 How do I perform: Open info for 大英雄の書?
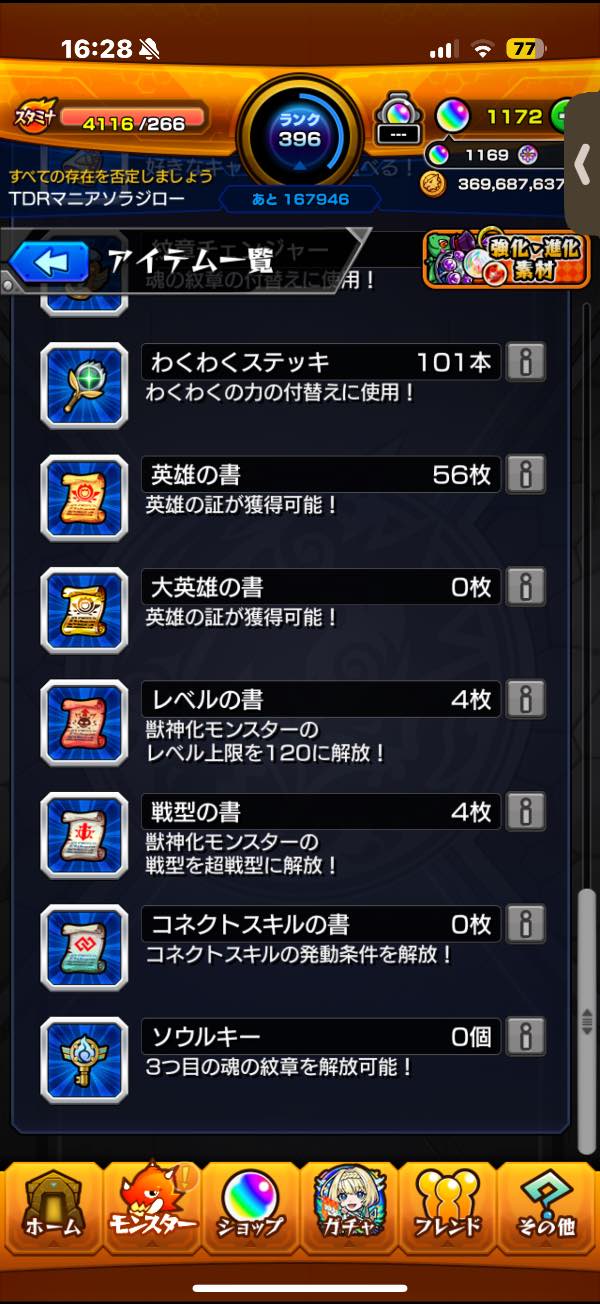click(x=526, y=587)
